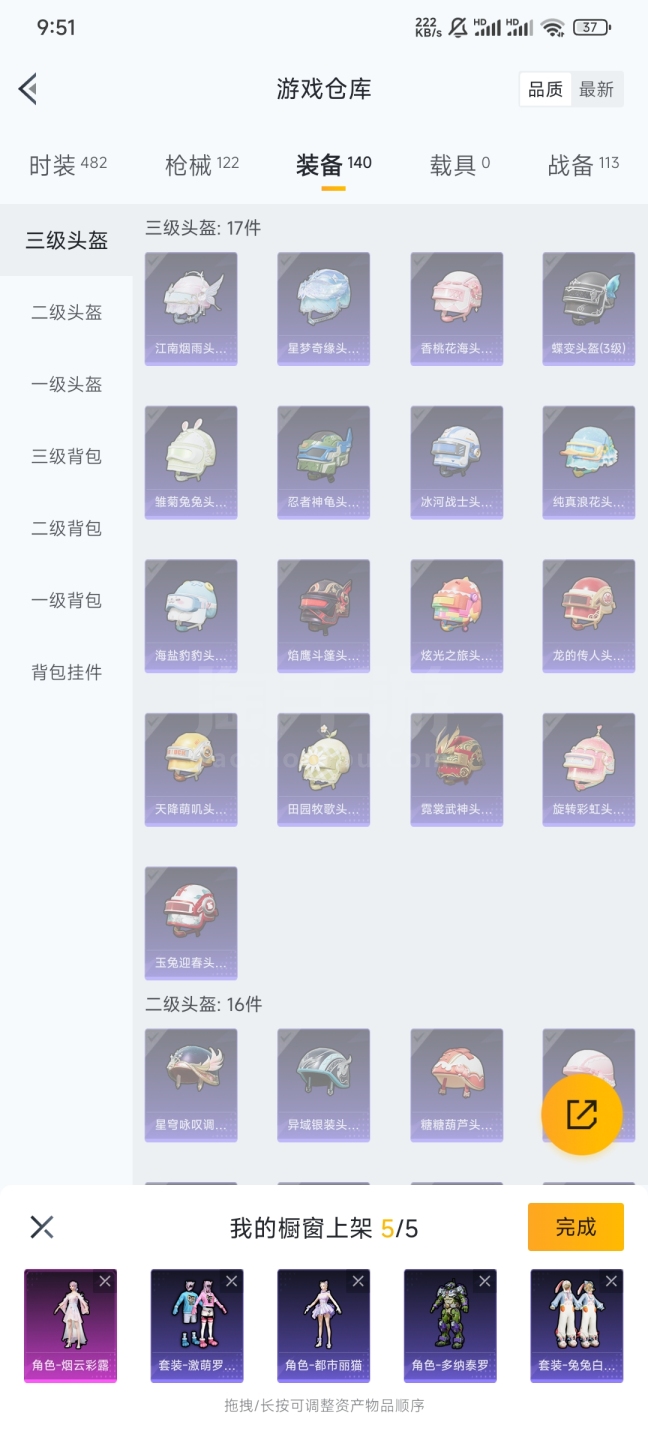Select the 二级头盔 category
648x1440 pixels.
66,312
